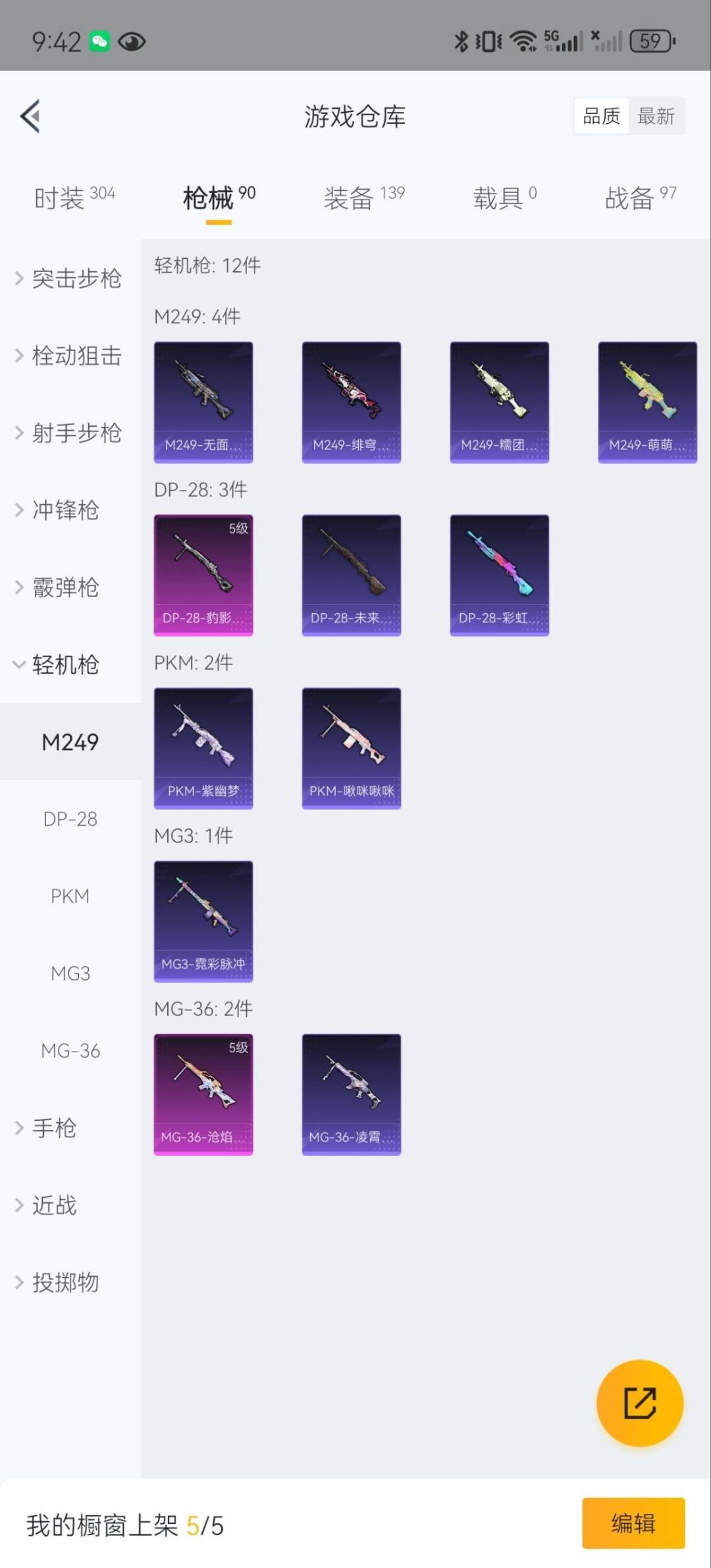Viewport: 711px width, 1568px height.
Task: Go back from the game warehouse
Action: pyautogui.click(x=30, y=117)
